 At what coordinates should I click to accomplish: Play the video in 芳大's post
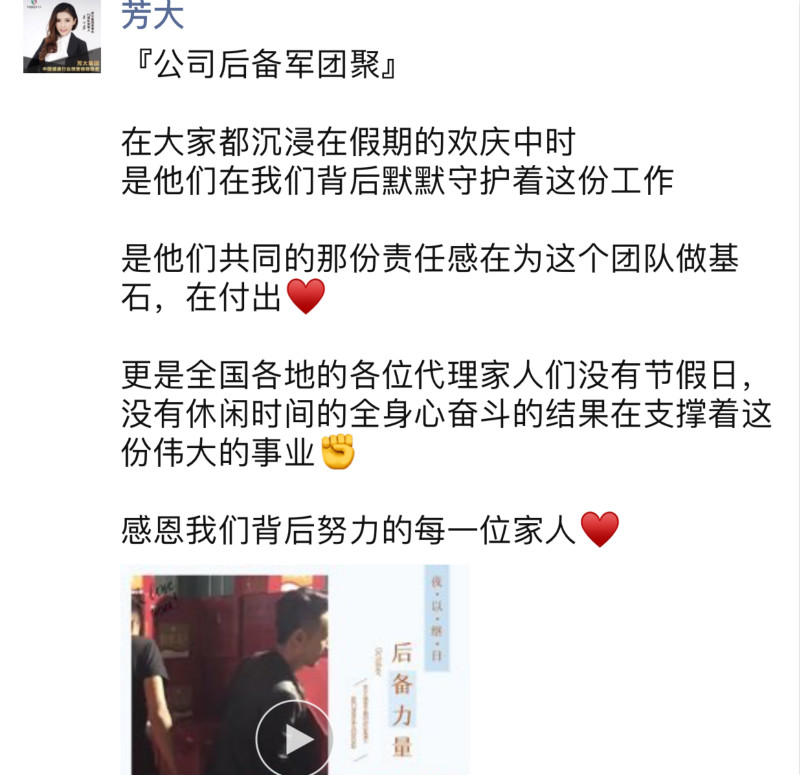point(293,738)
